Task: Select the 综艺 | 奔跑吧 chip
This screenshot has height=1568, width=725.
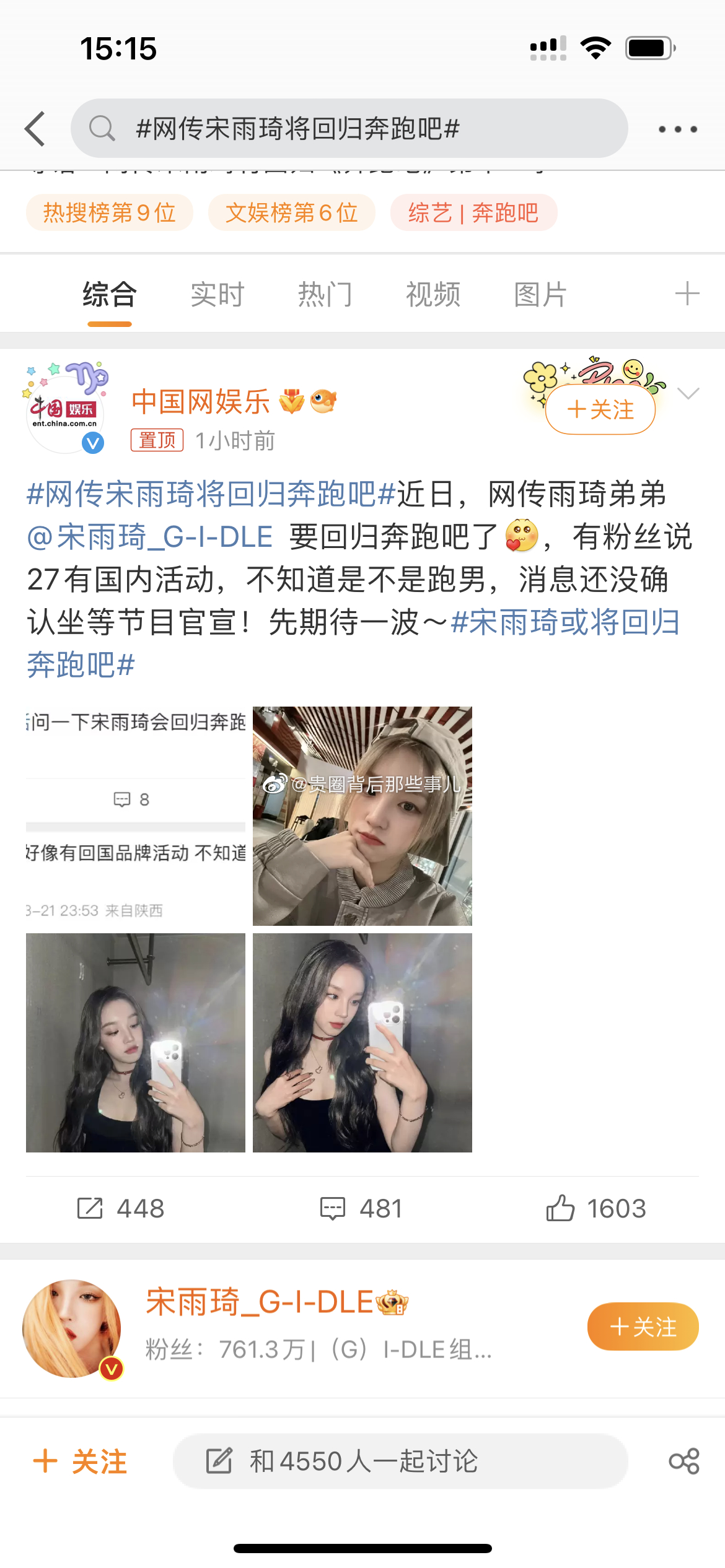Action: 473,212
